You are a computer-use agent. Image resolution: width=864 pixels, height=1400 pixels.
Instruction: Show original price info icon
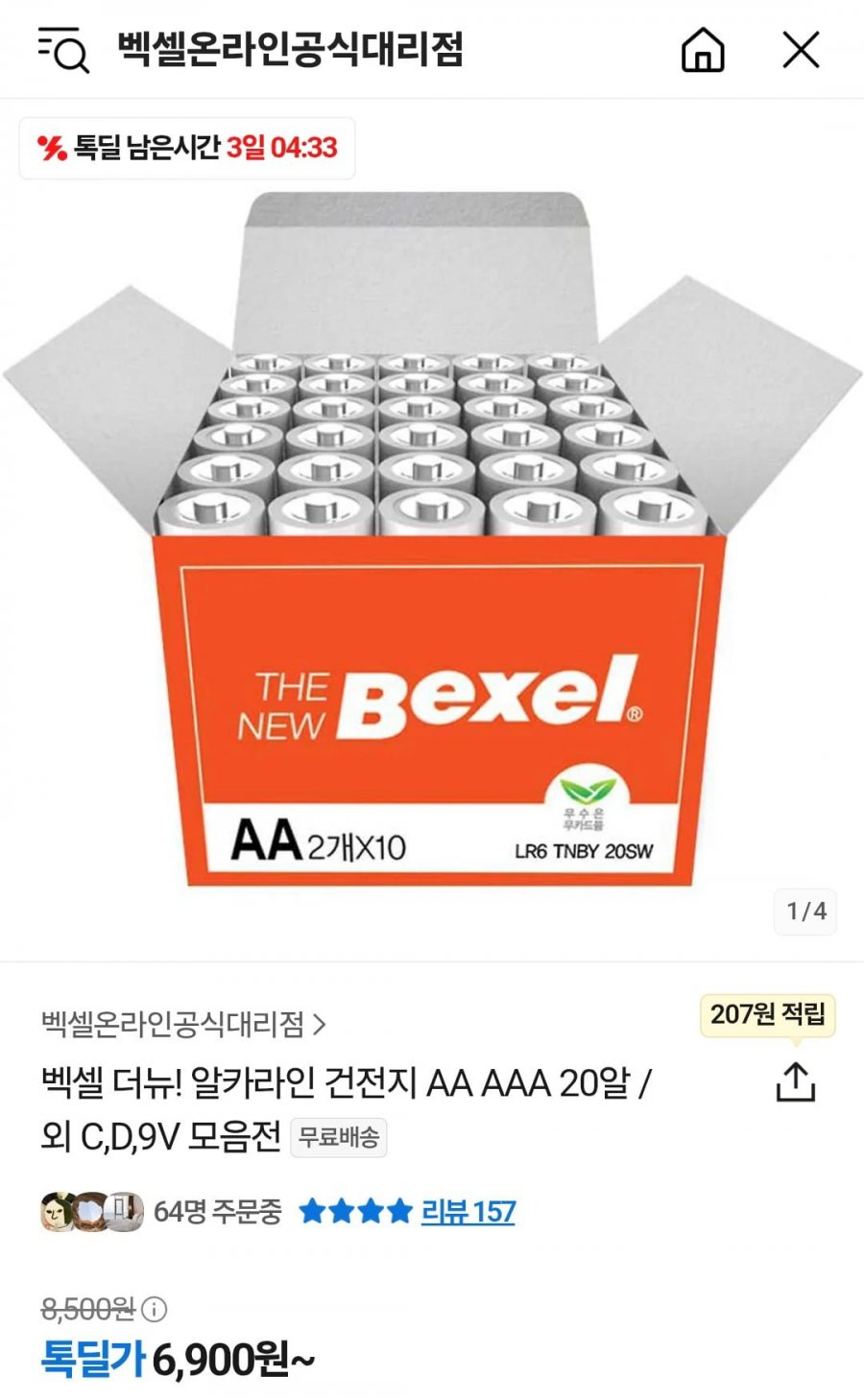pos(155,1309)
